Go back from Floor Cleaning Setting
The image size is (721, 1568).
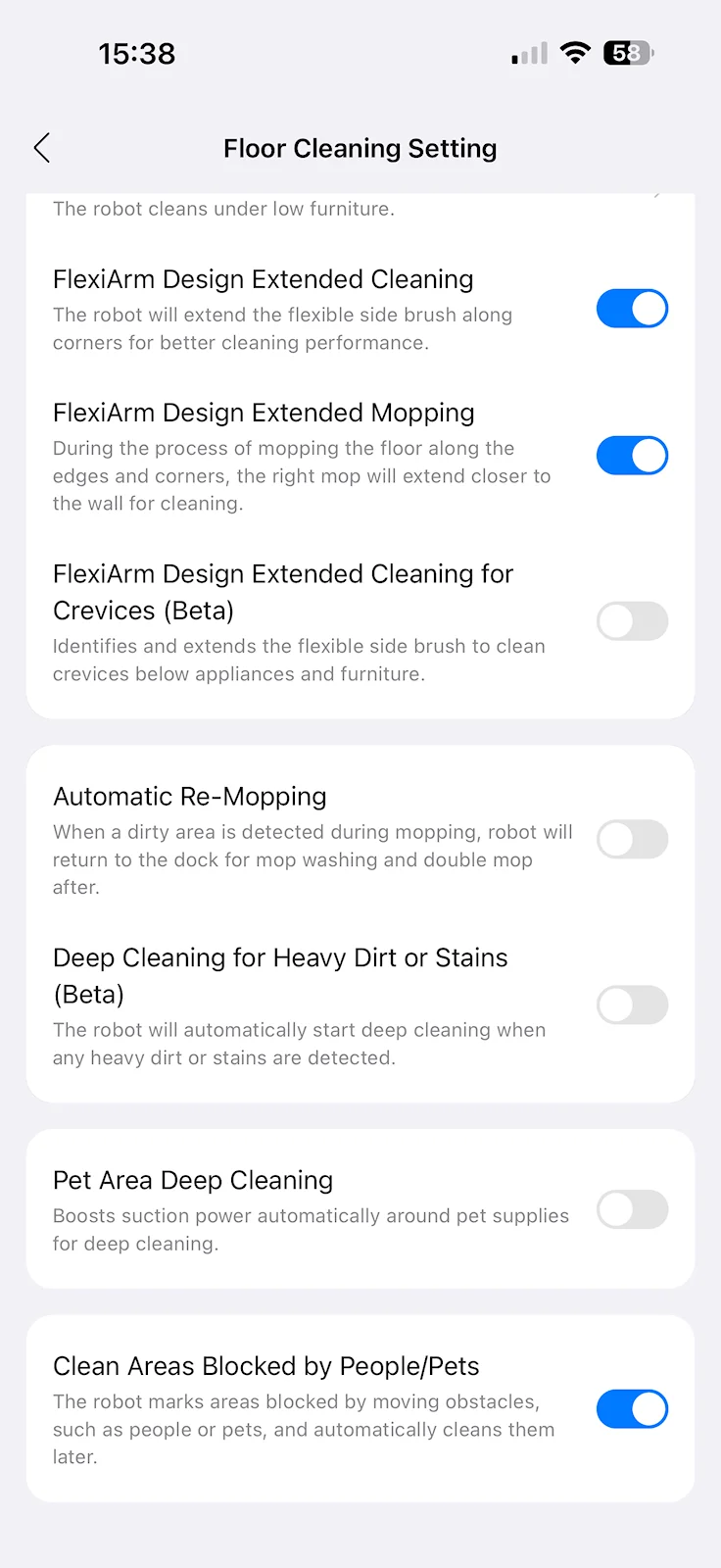(x=42, y=148)
